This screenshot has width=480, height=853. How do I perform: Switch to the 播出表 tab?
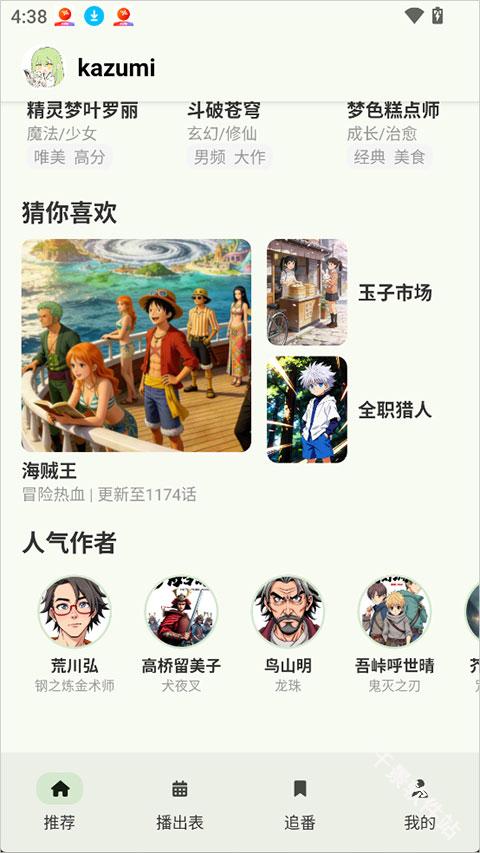coord(180,802)
